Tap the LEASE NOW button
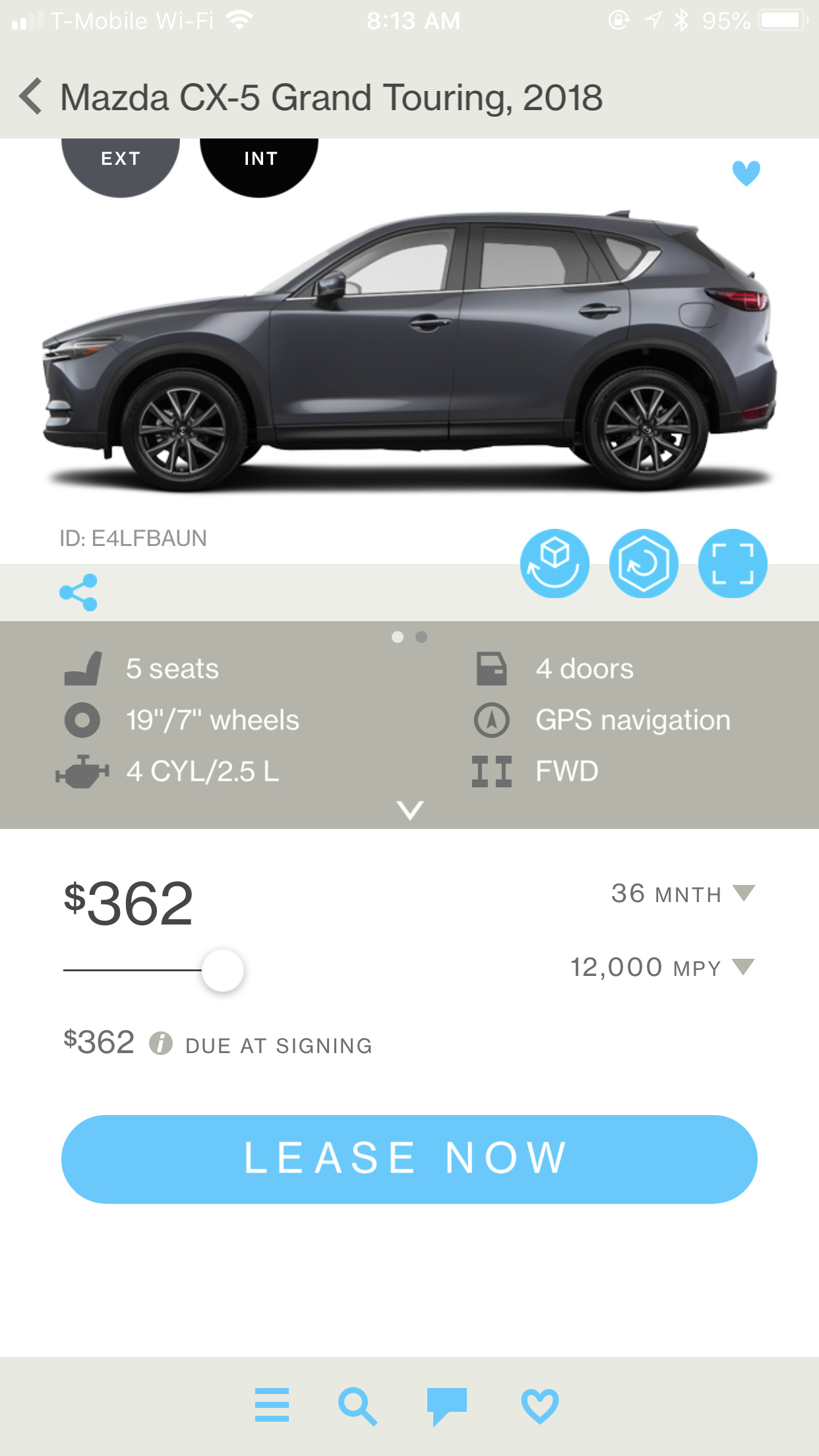 pyautogui.click(x=409, y=1159)
